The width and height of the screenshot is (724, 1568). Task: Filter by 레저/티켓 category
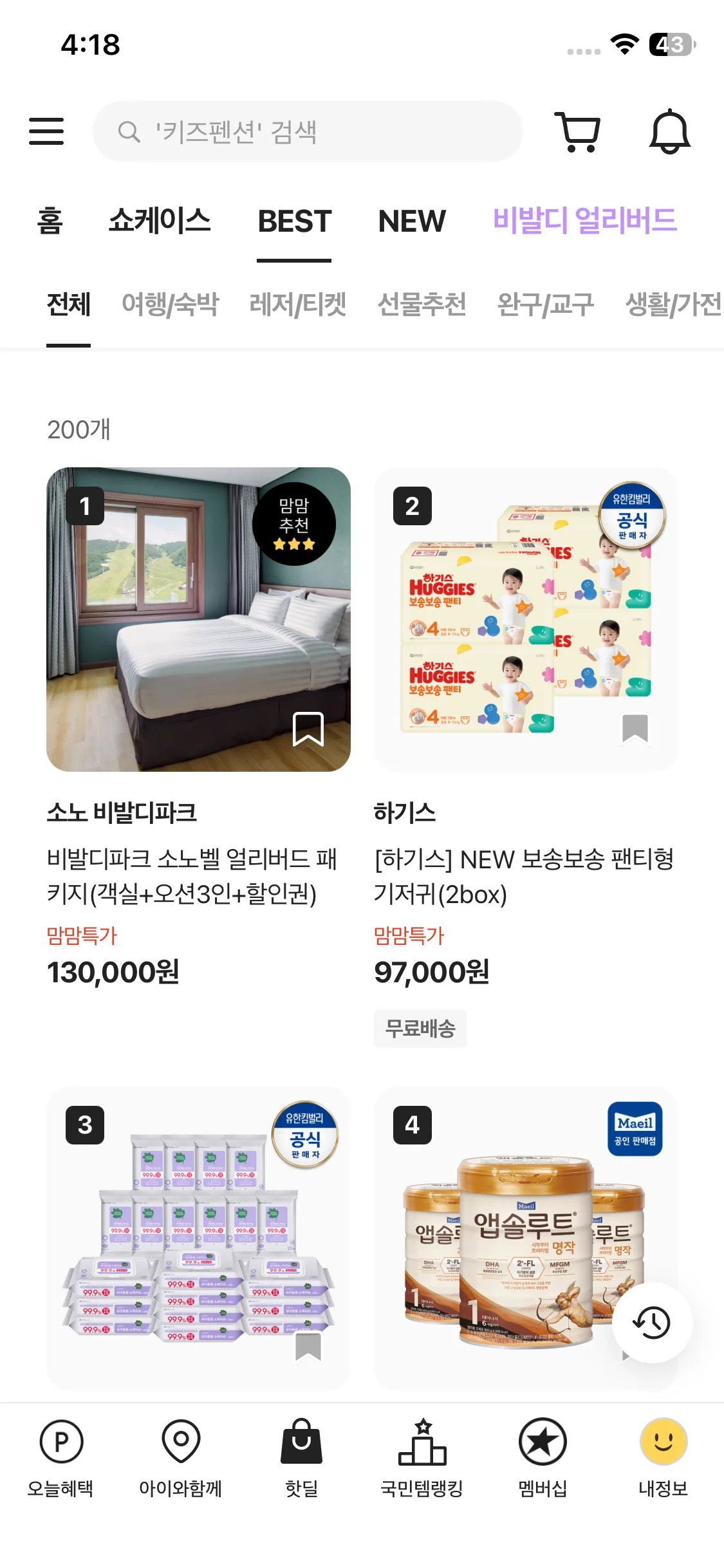(298, 304)
